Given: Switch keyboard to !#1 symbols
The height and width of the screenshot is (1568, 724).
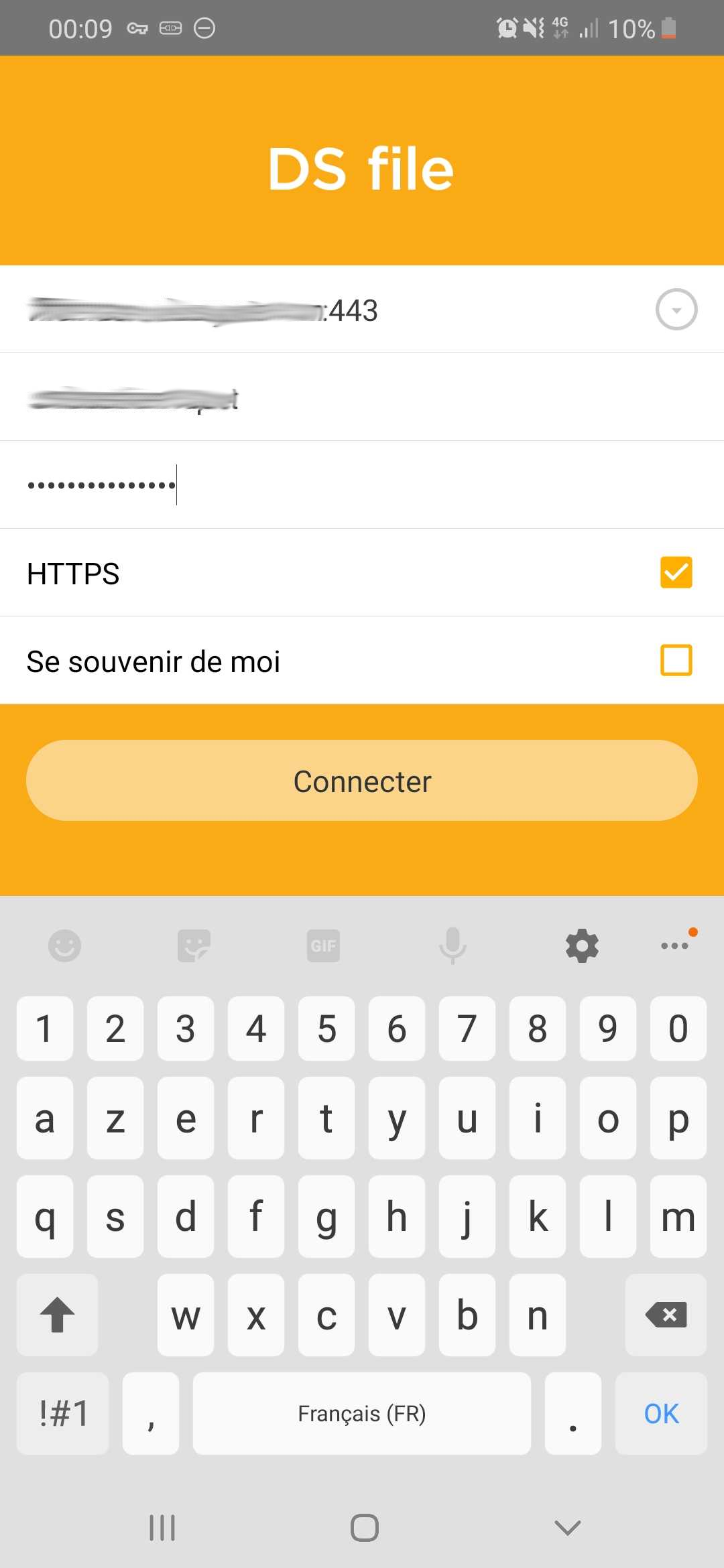Looking at the screenshot, I should 63,1413.
